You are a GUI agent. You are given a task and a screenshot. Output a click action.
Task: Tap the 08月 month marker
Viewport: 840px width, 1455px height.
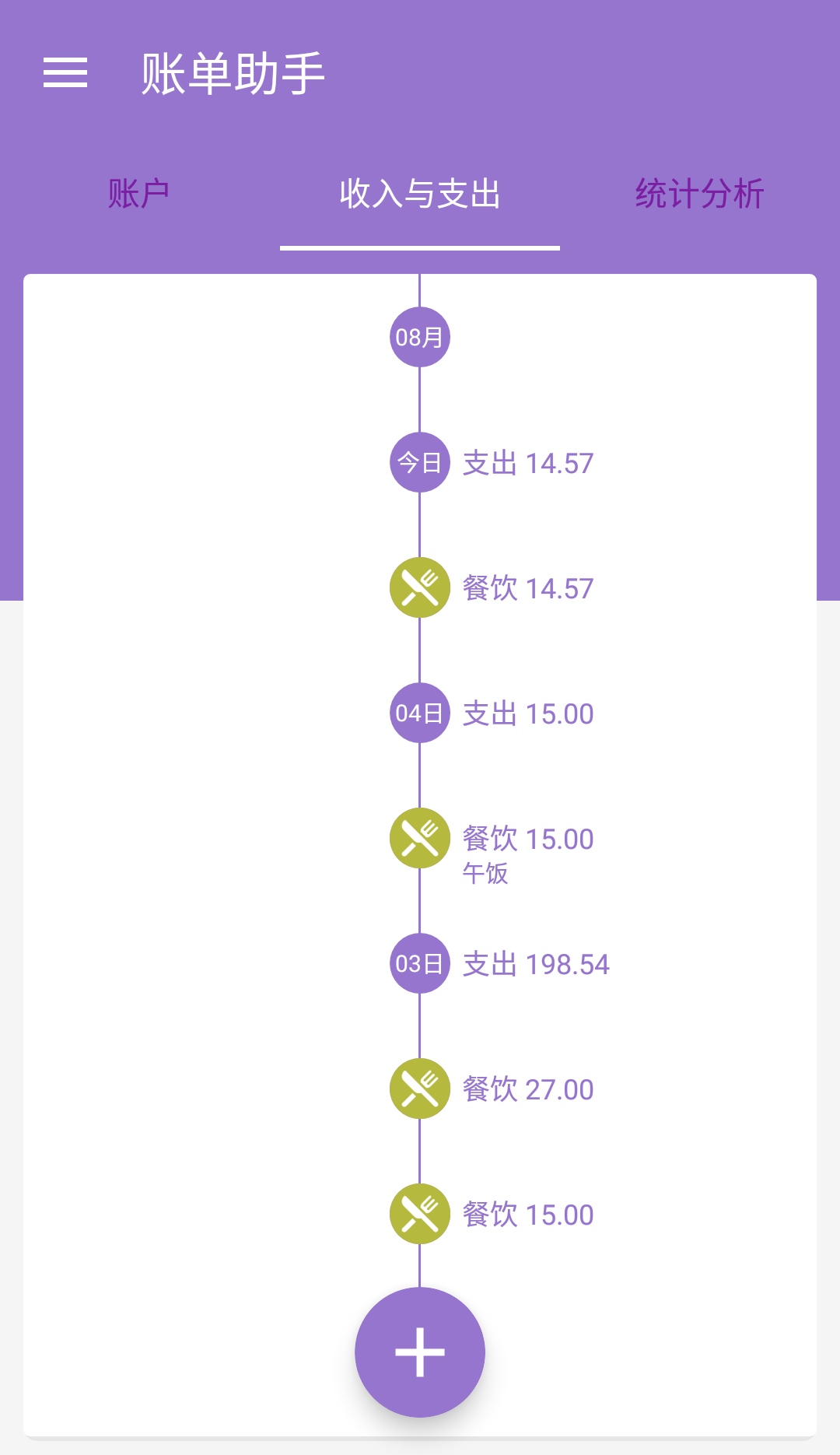(420, 337)
